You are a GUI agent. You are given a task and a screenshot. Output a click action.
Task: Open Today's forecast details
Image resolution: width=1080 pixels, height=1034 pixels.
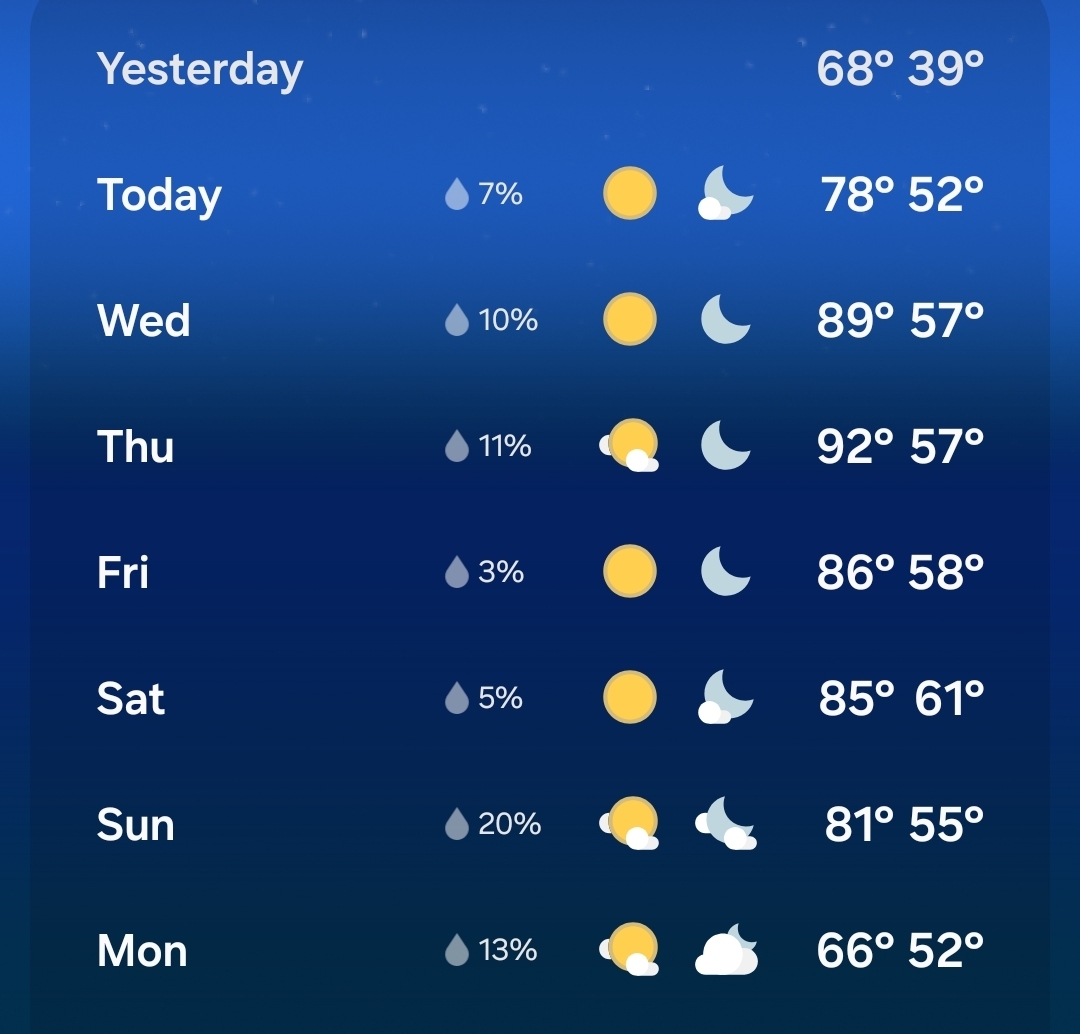tap(540, 194)
